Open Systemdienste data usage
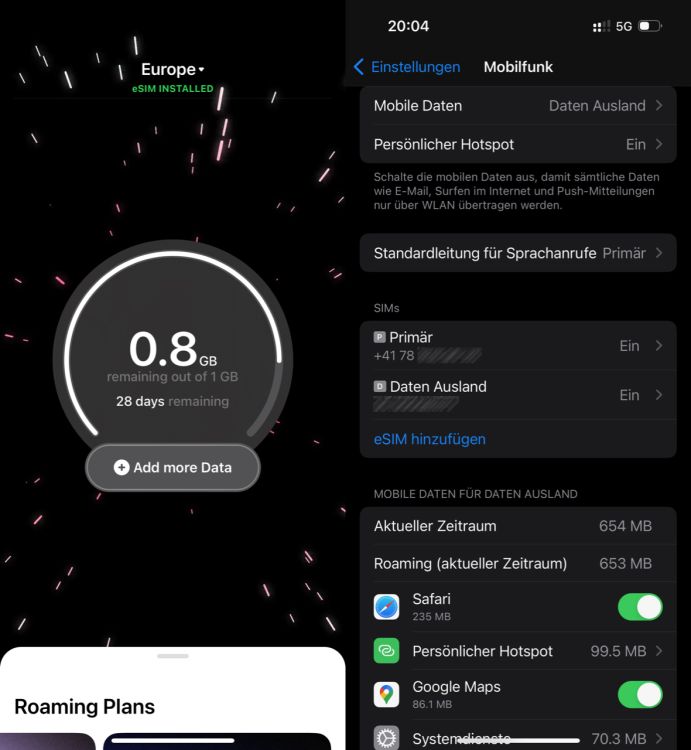 (517, 739)
